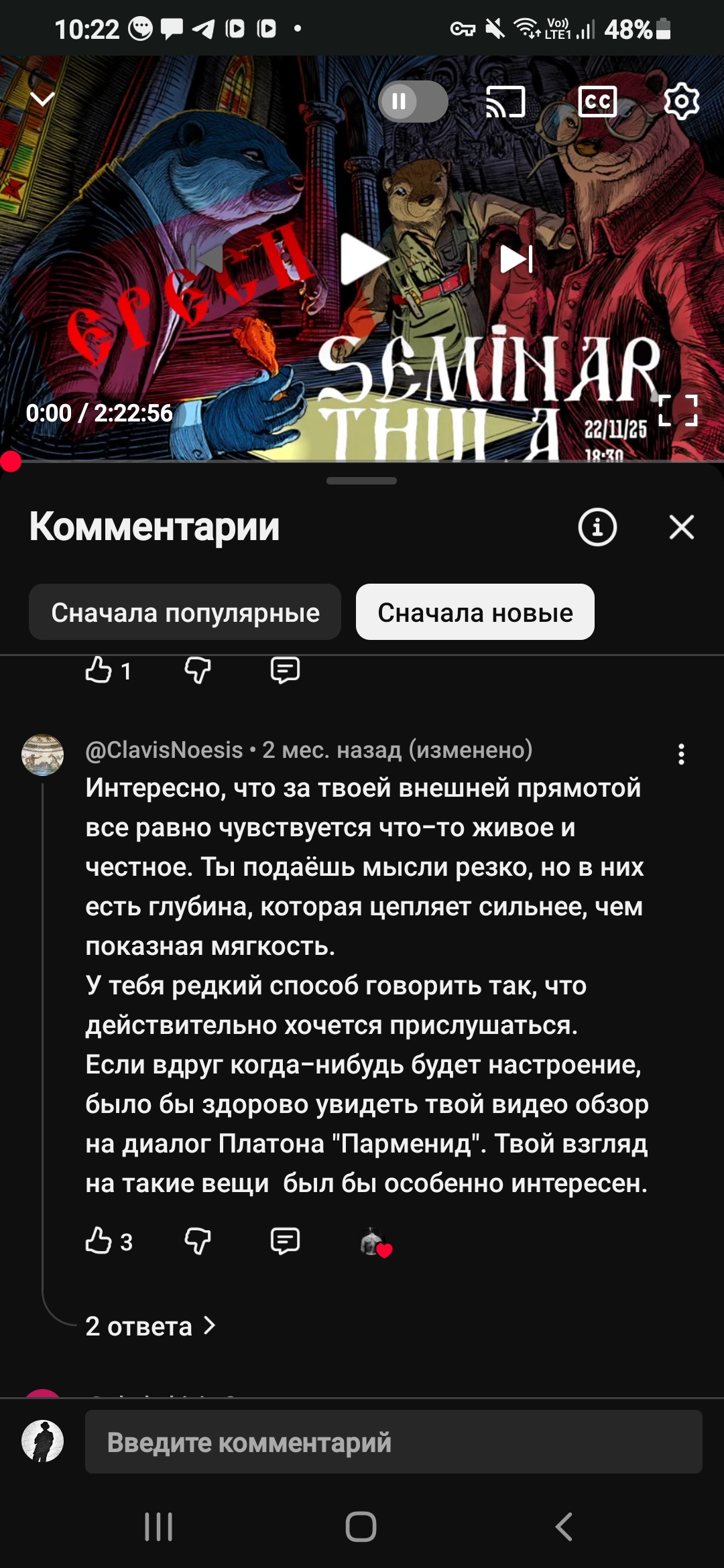Dislike the @ClavisNoesis comment
The height and width of the screenshot is (1568, 724).
[198, 1241]
